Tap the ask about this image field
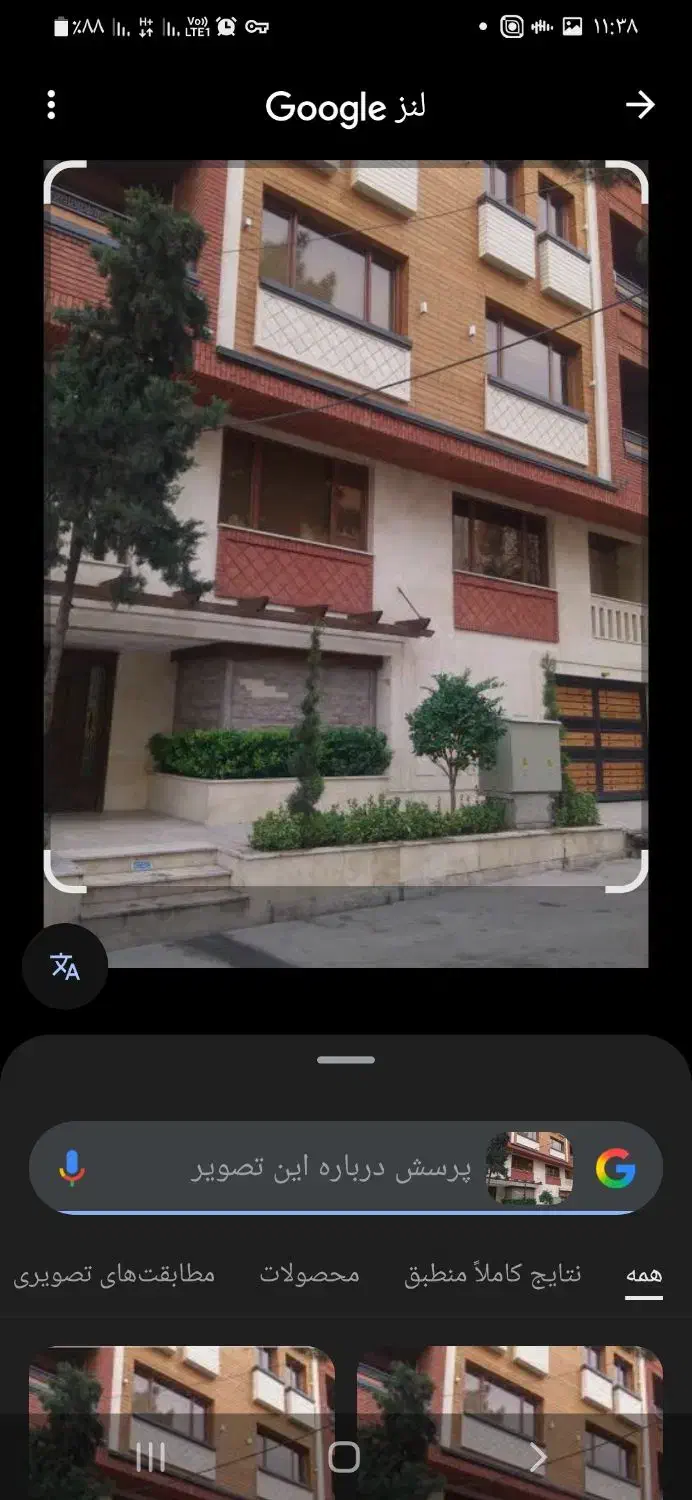Viewport: 692px width, 1500px height. [x=330, y=1168]
